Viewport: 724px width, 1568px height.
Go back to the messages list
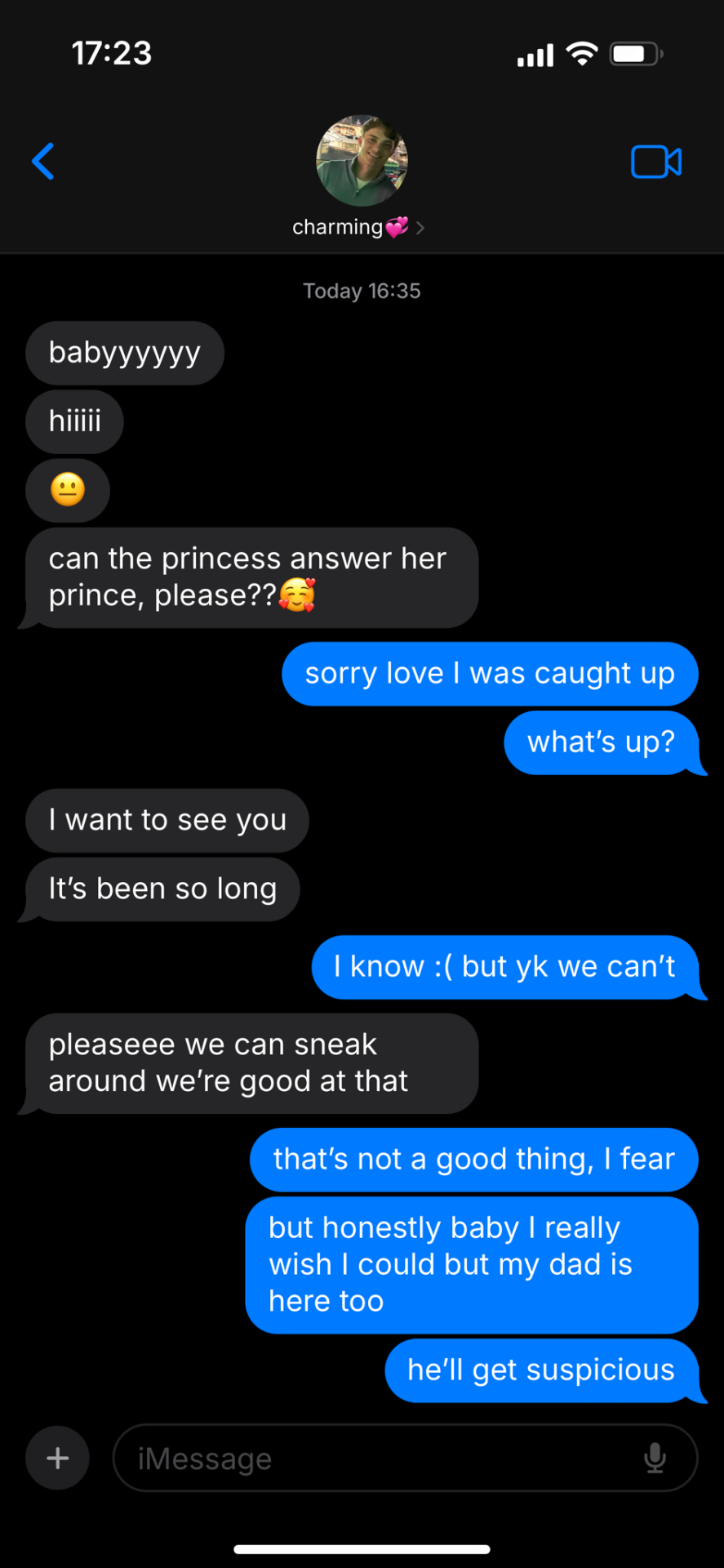click(43, 161)
